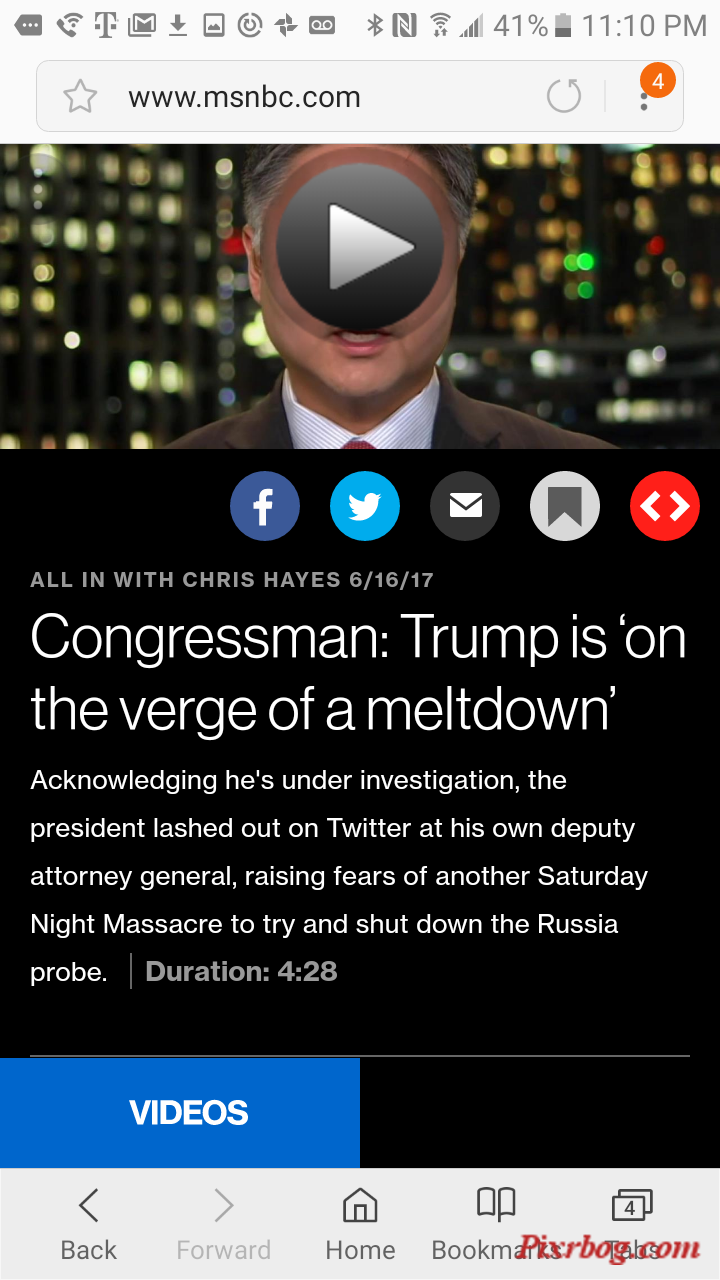Open the browser overflow menu
720x1280 pixels.
tap(645, 97)
